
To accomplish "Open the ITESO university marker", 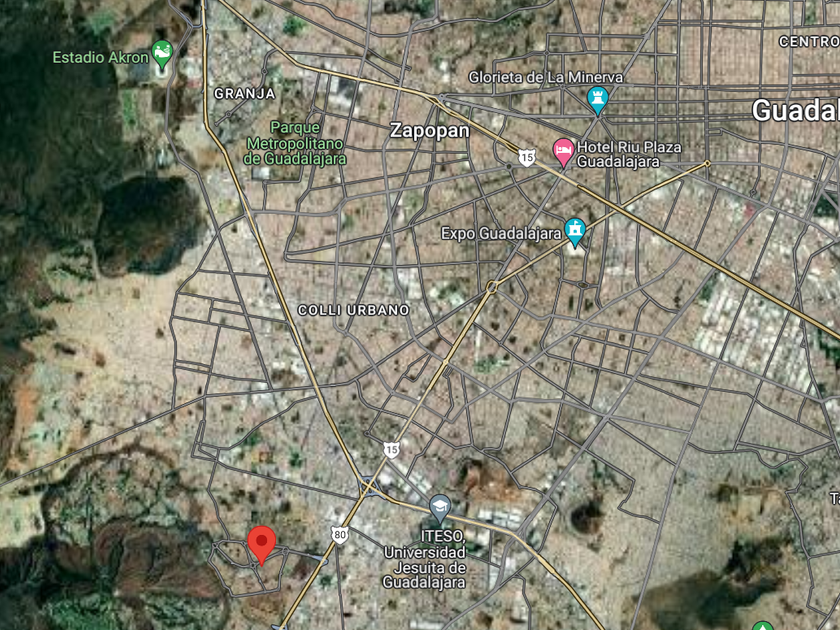I will (x=439, y=507).
